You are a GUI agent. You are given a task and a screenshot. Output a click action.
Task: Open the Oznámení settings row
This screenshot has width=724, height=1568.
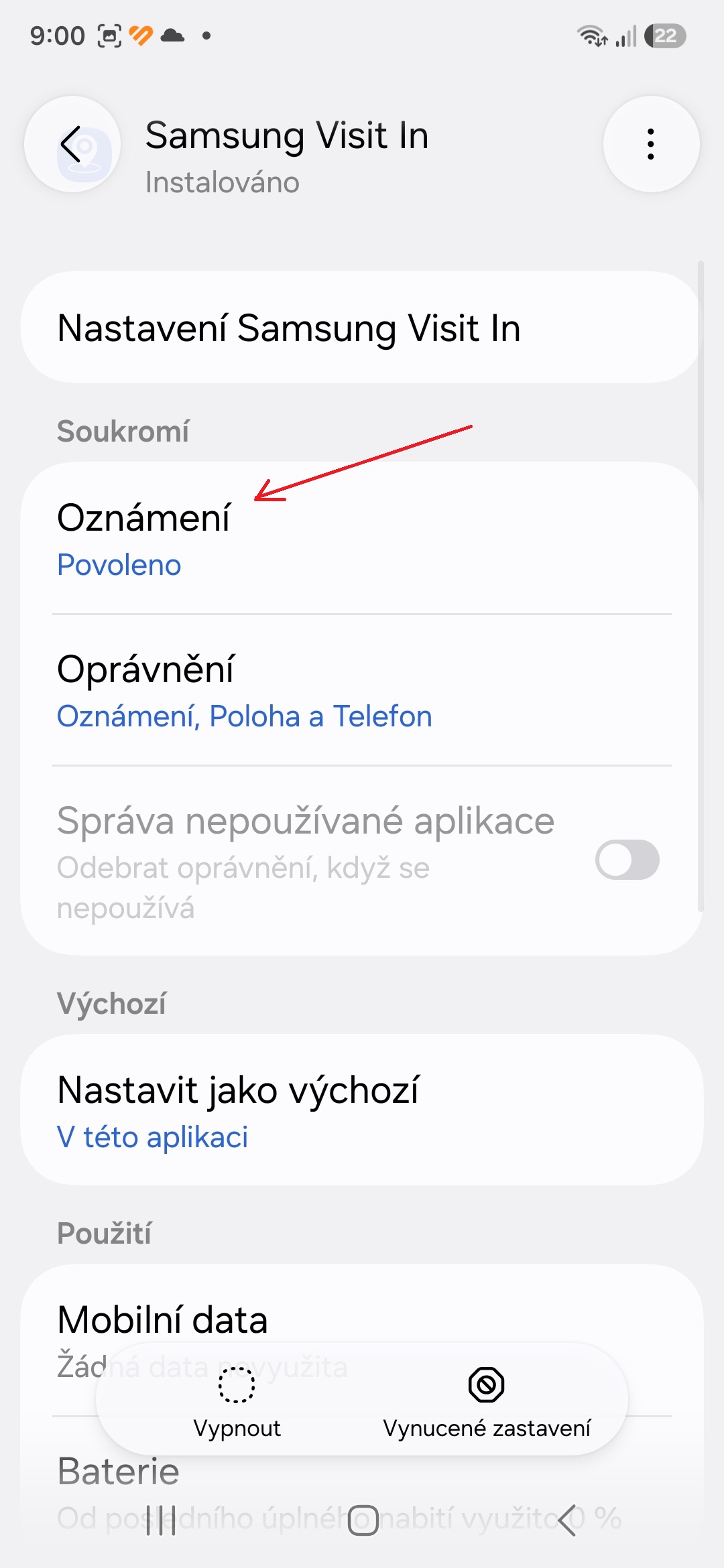point(362,538)
